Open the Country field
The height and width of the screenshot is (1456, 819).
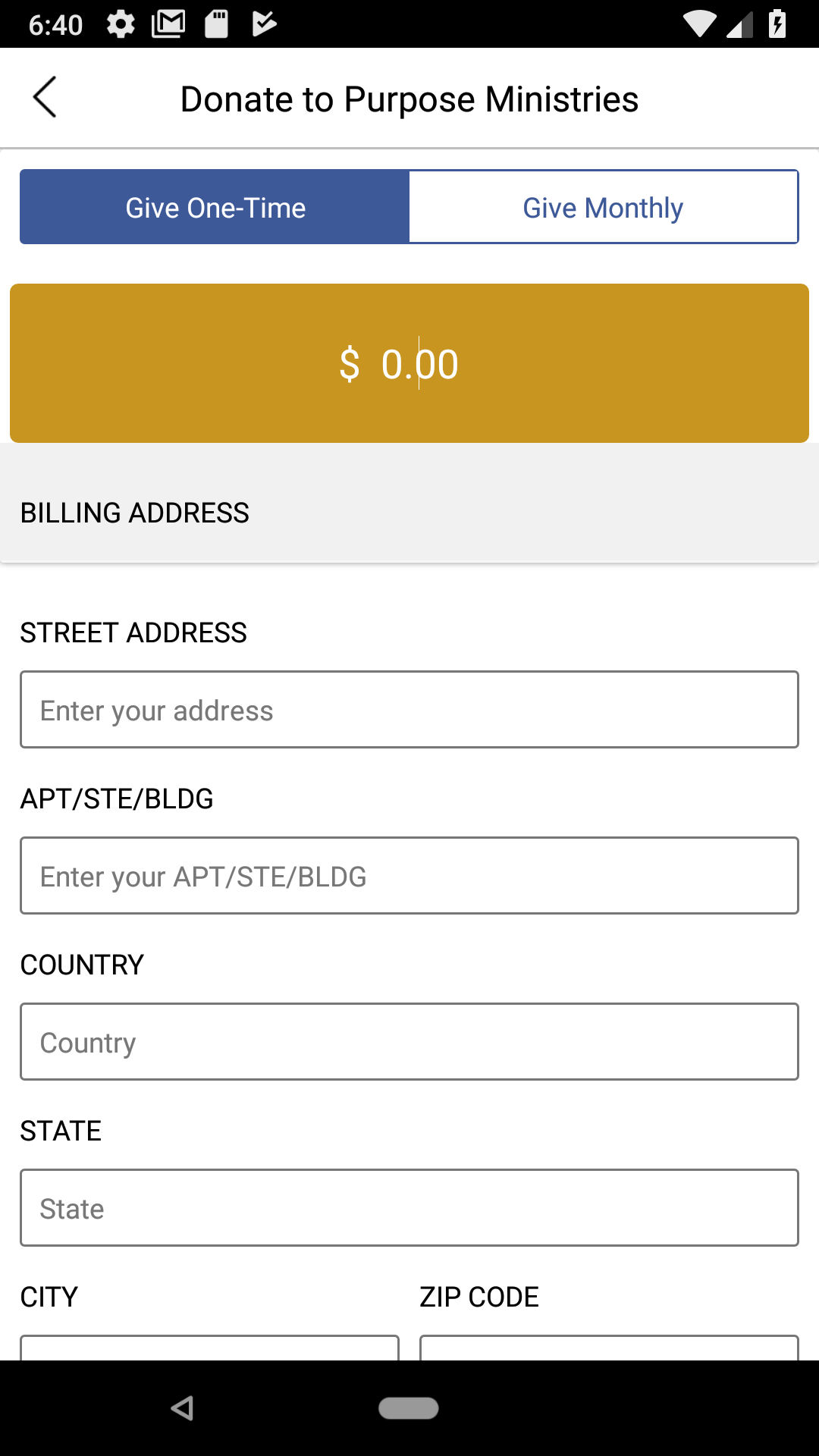(x=409, y=1042)
